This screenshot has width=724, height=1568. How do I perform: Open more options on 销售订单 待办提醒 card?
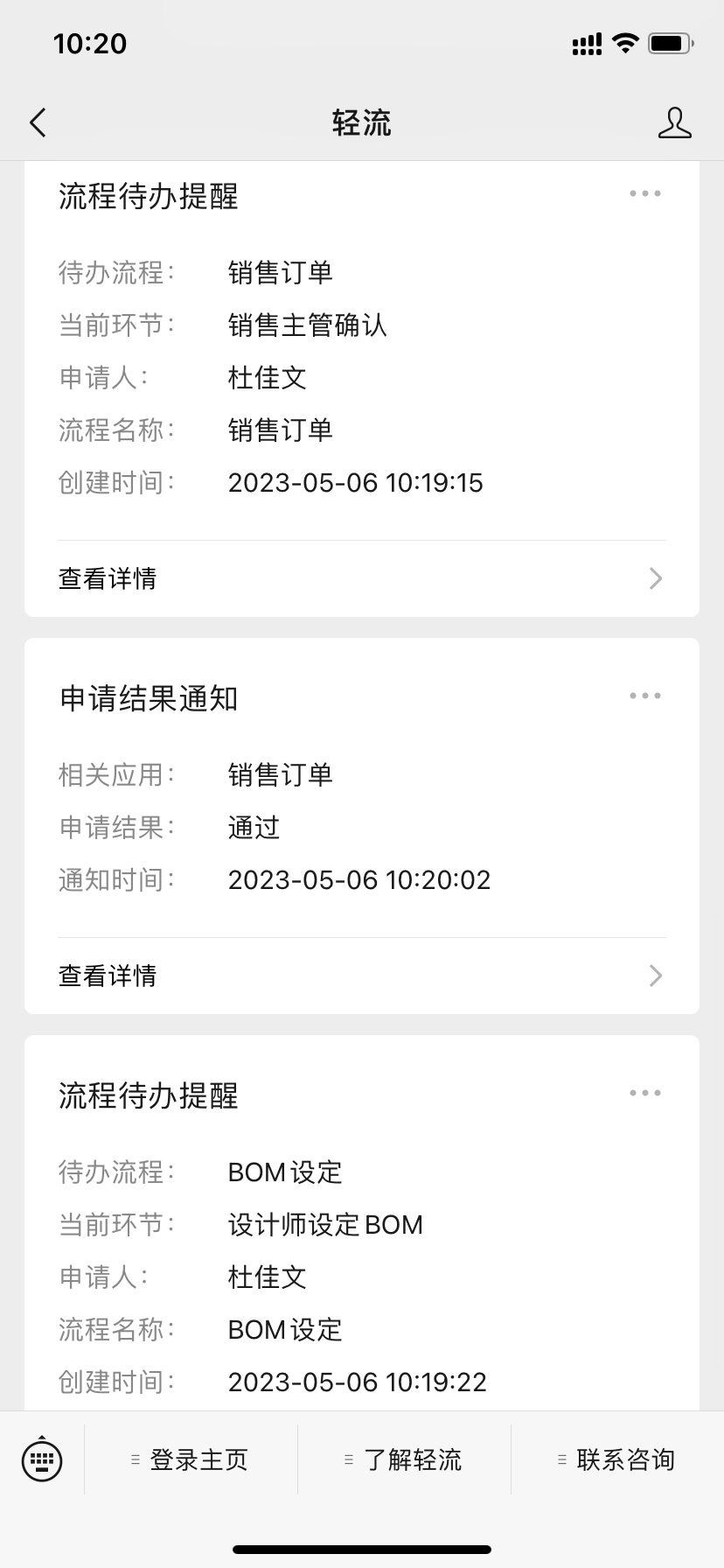[x=645, y=193]
